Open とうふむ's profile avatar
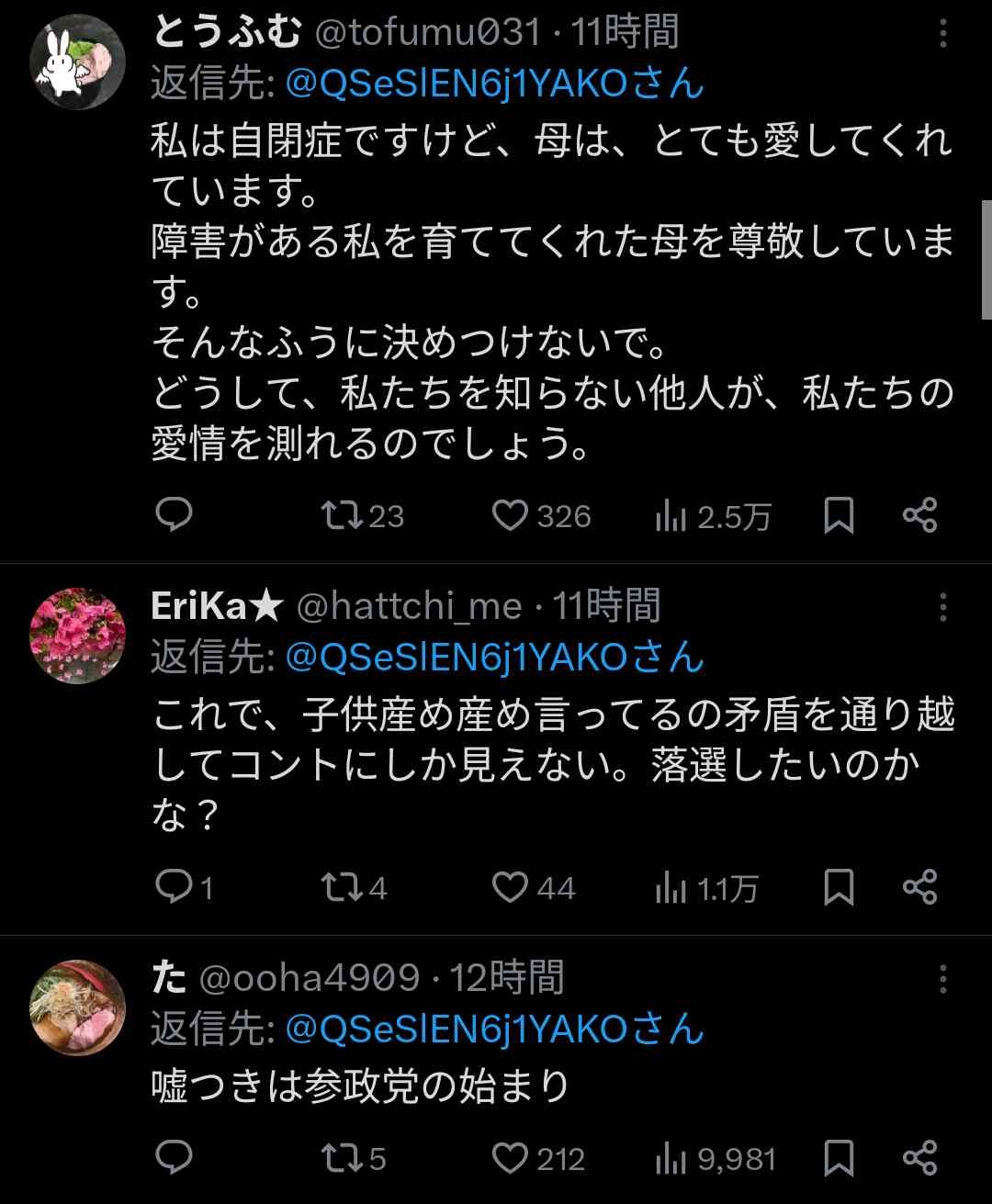992x1204 pixels. 78,63
